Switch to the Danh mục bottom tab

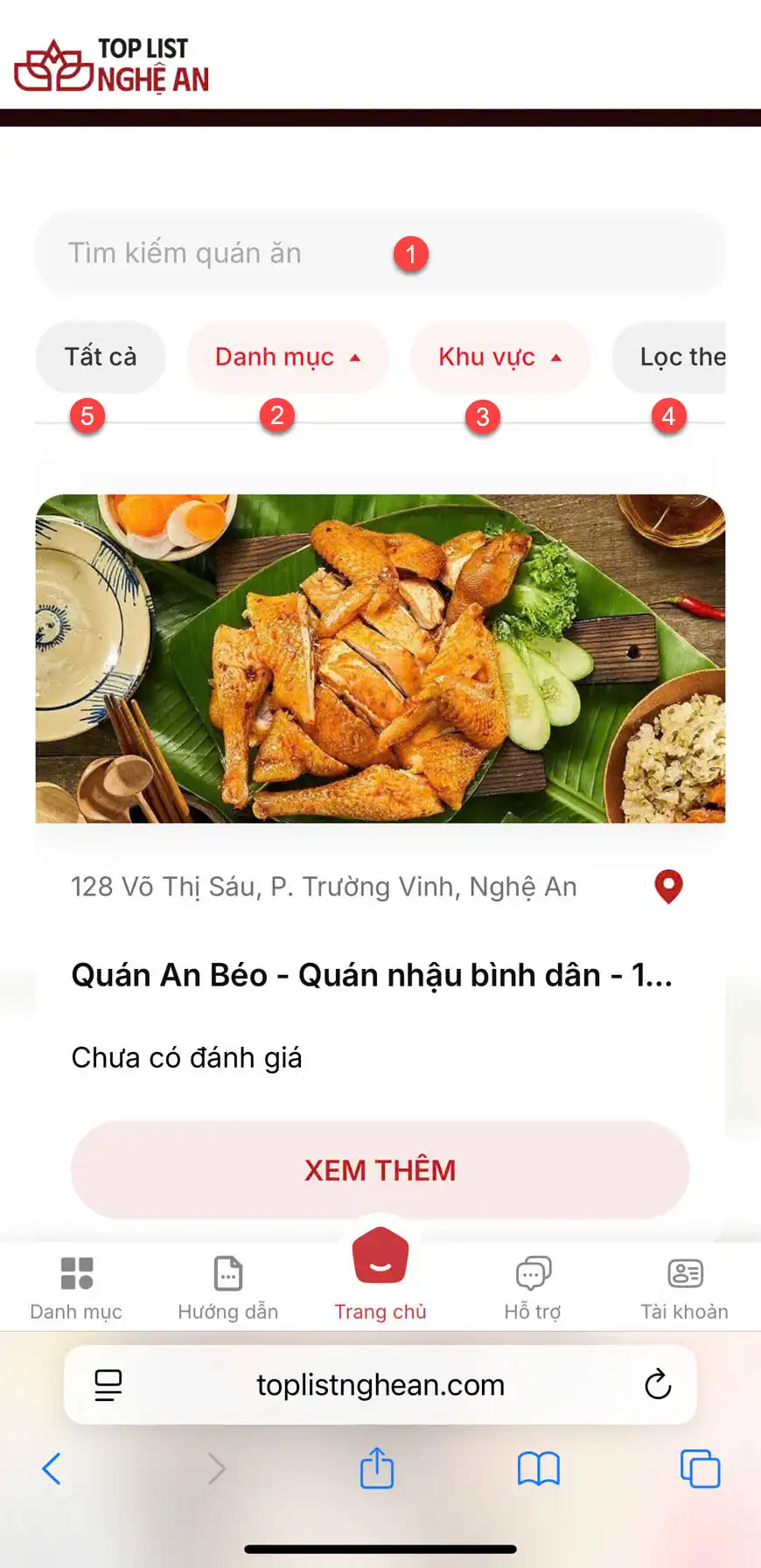(x=76, y=1287)
